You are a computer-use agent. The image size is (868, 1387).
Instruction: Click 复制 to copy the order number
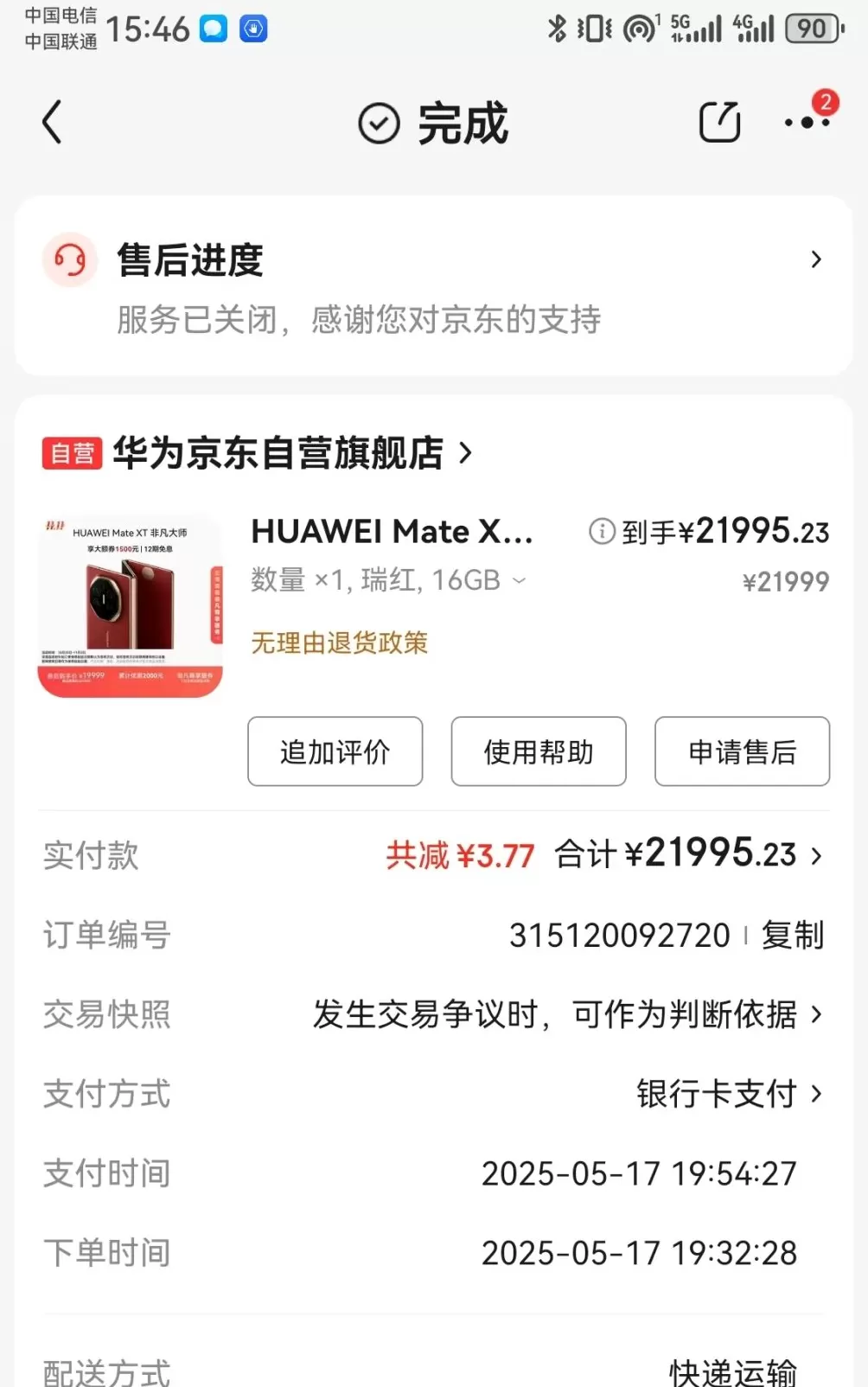pos(792,935)
